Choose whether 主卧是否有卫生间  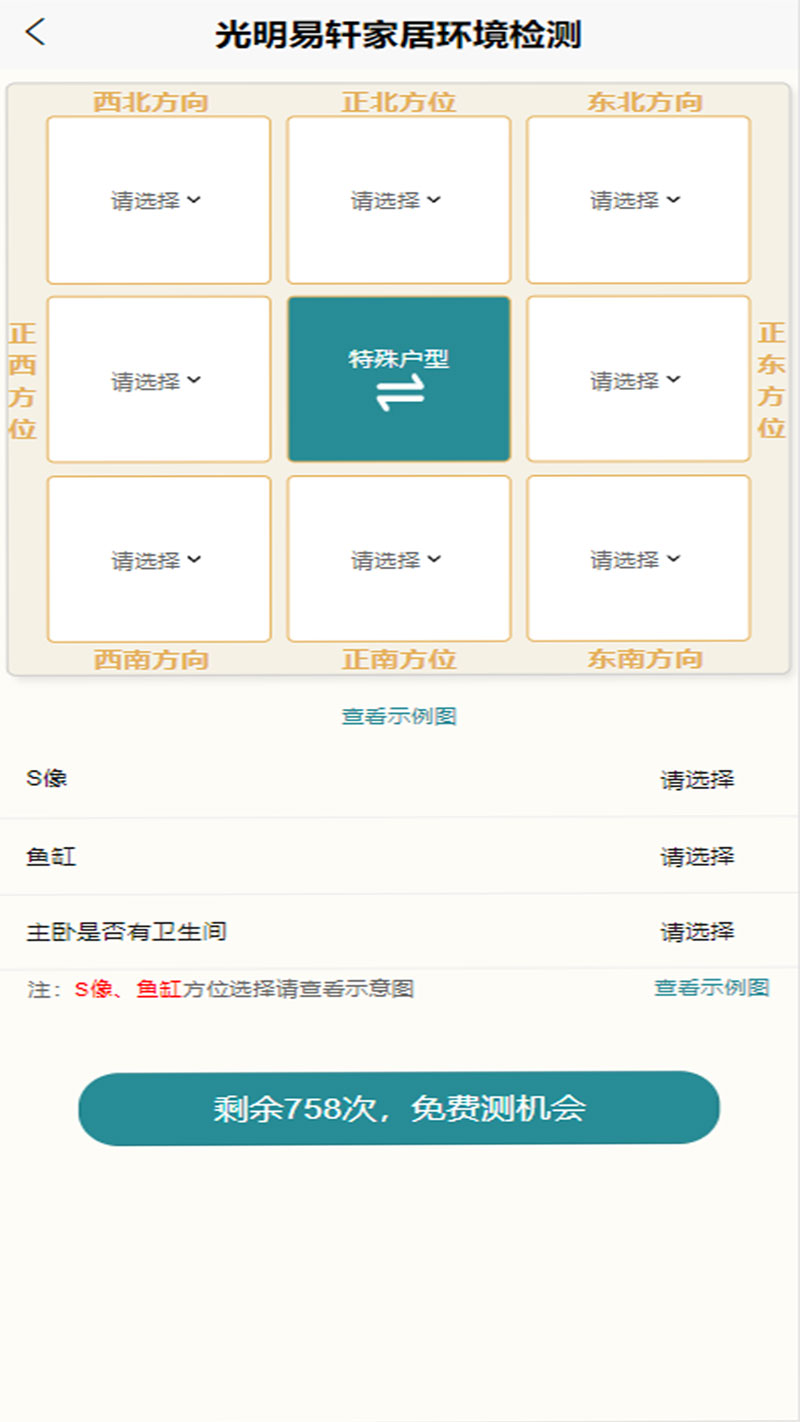(x=400, y=932)
